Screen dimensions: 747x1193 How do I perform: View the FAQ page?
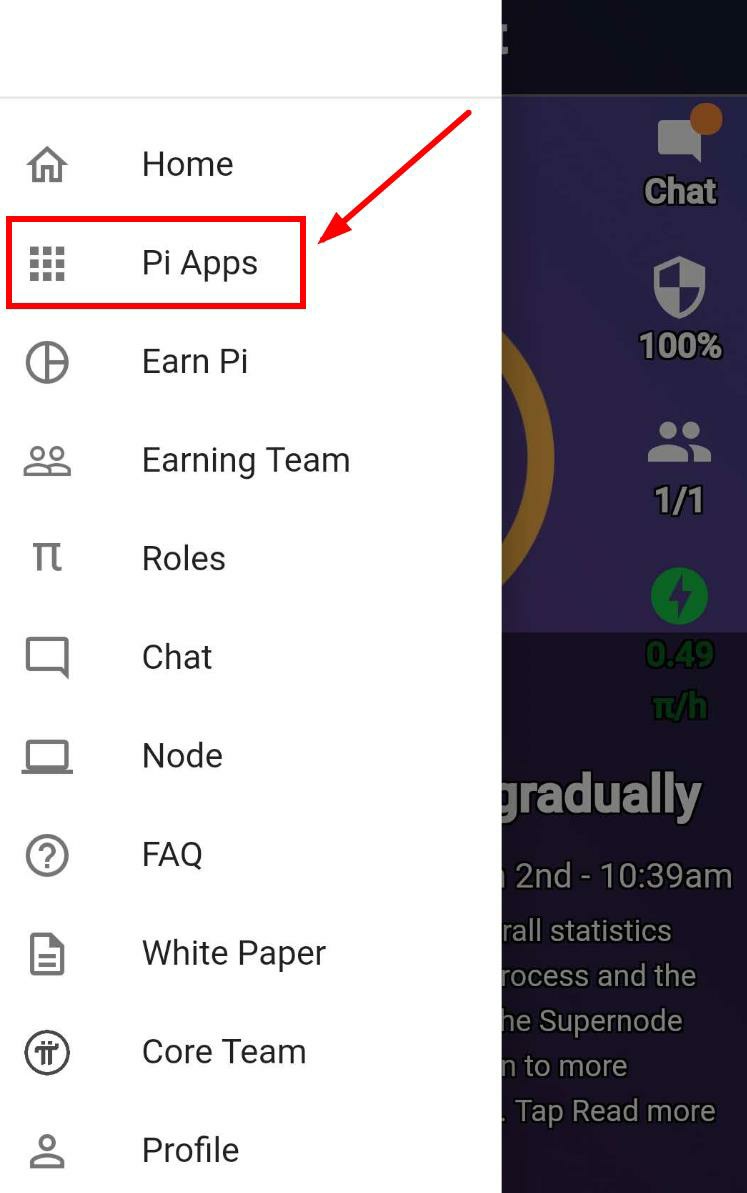(172, 854)
